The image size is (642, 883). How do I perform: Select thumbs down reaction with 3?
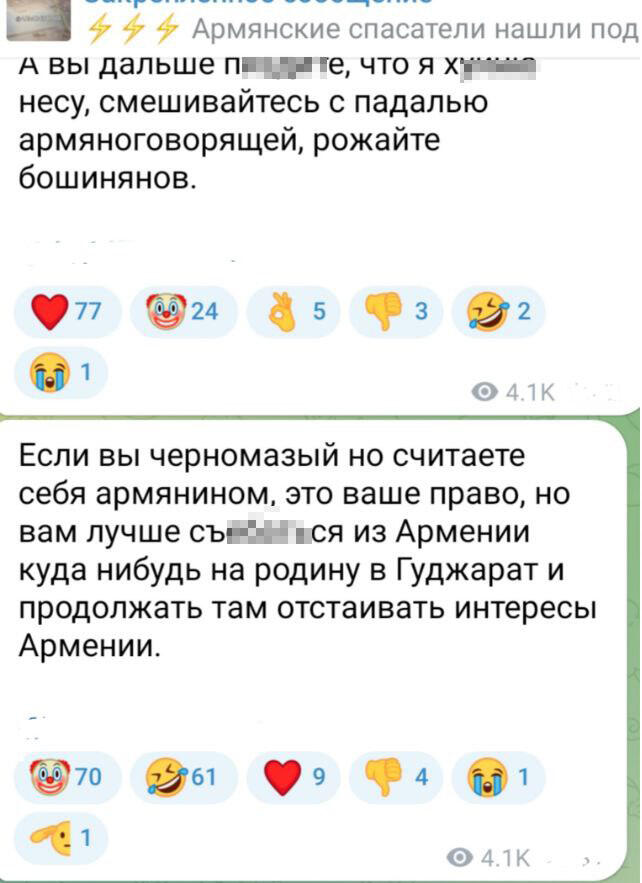(x=397, y=313)
